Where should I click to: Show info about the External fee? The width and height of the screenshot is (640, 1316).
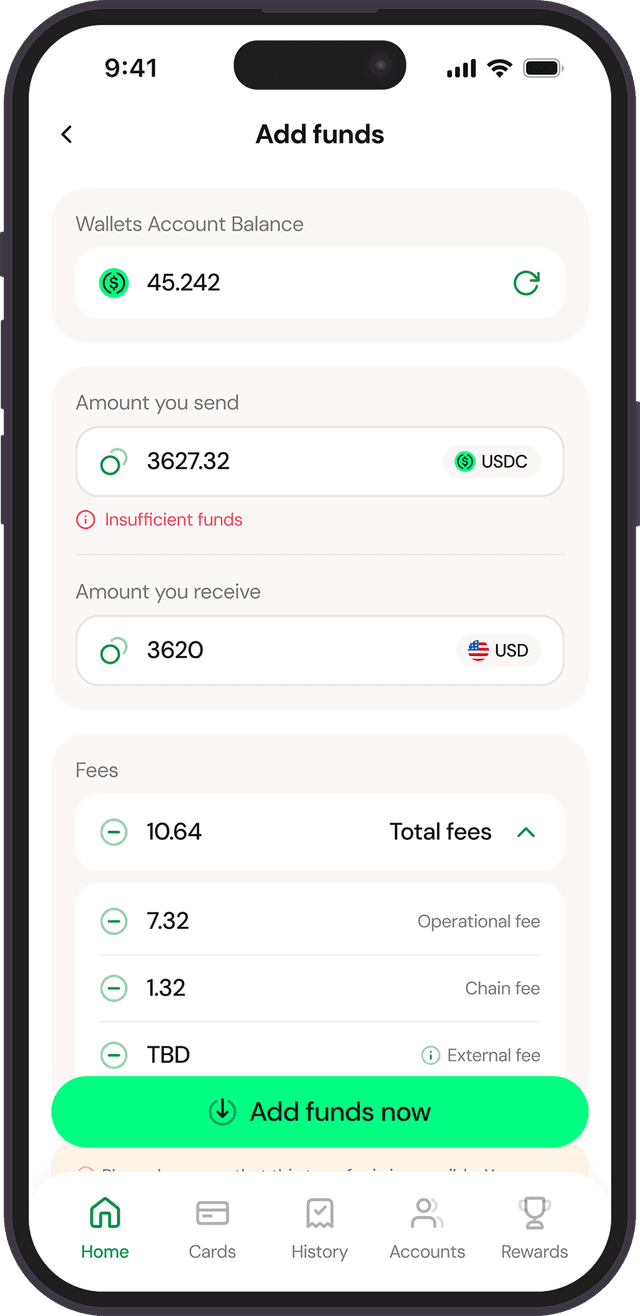coord(431,1055)
